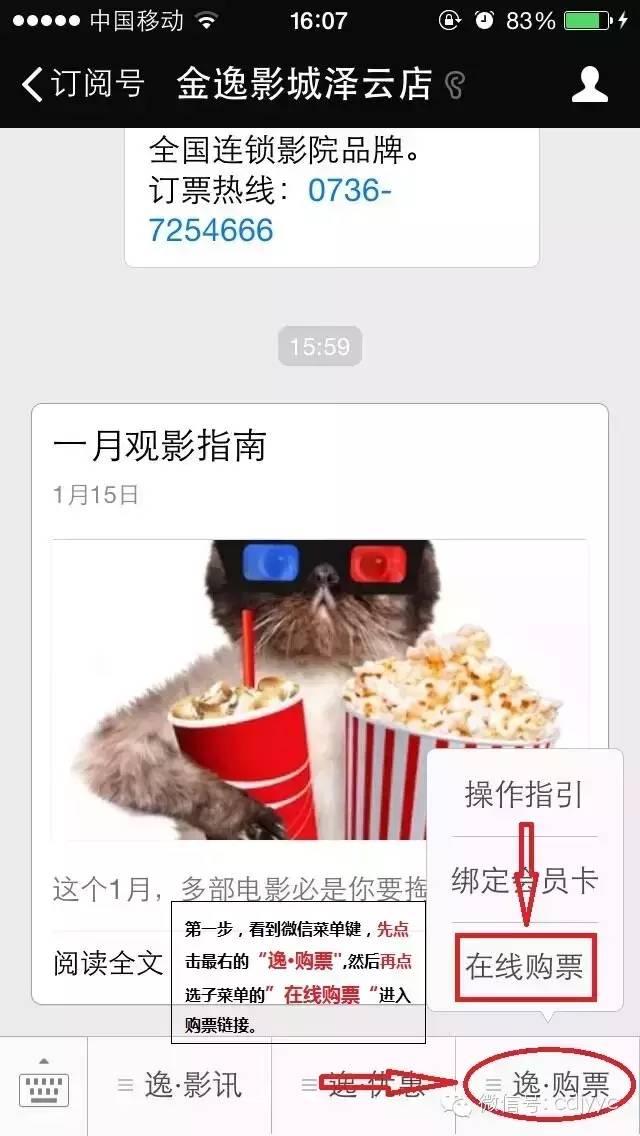Select 在线购票 to buy tickets online

tap(524, 966)
